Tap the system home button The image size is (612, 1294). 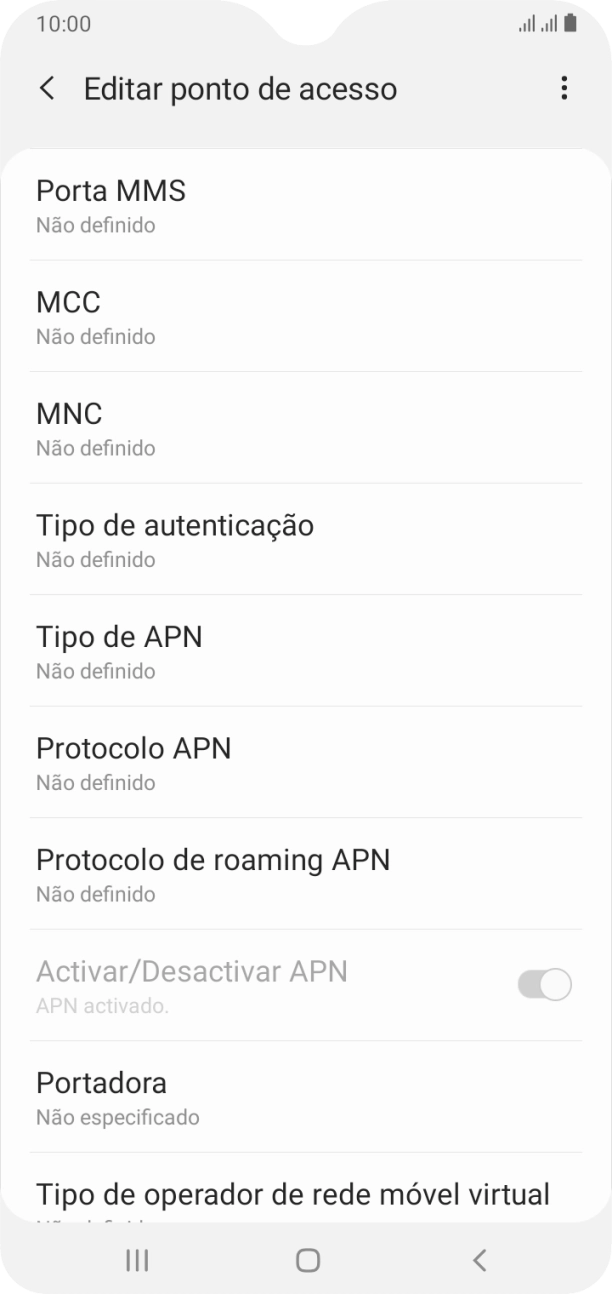(308, 1260)
